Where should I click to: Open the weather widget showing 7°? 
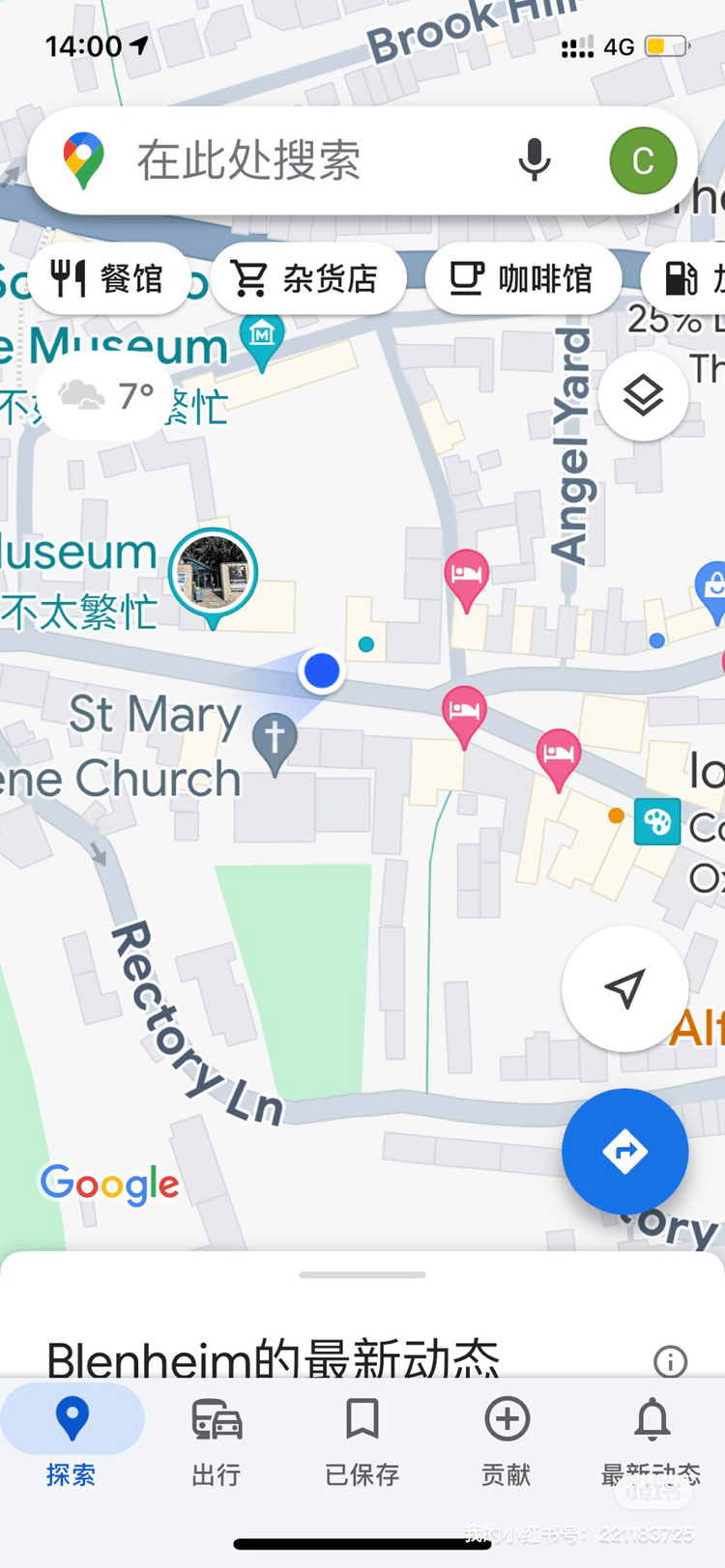point(106,396)
